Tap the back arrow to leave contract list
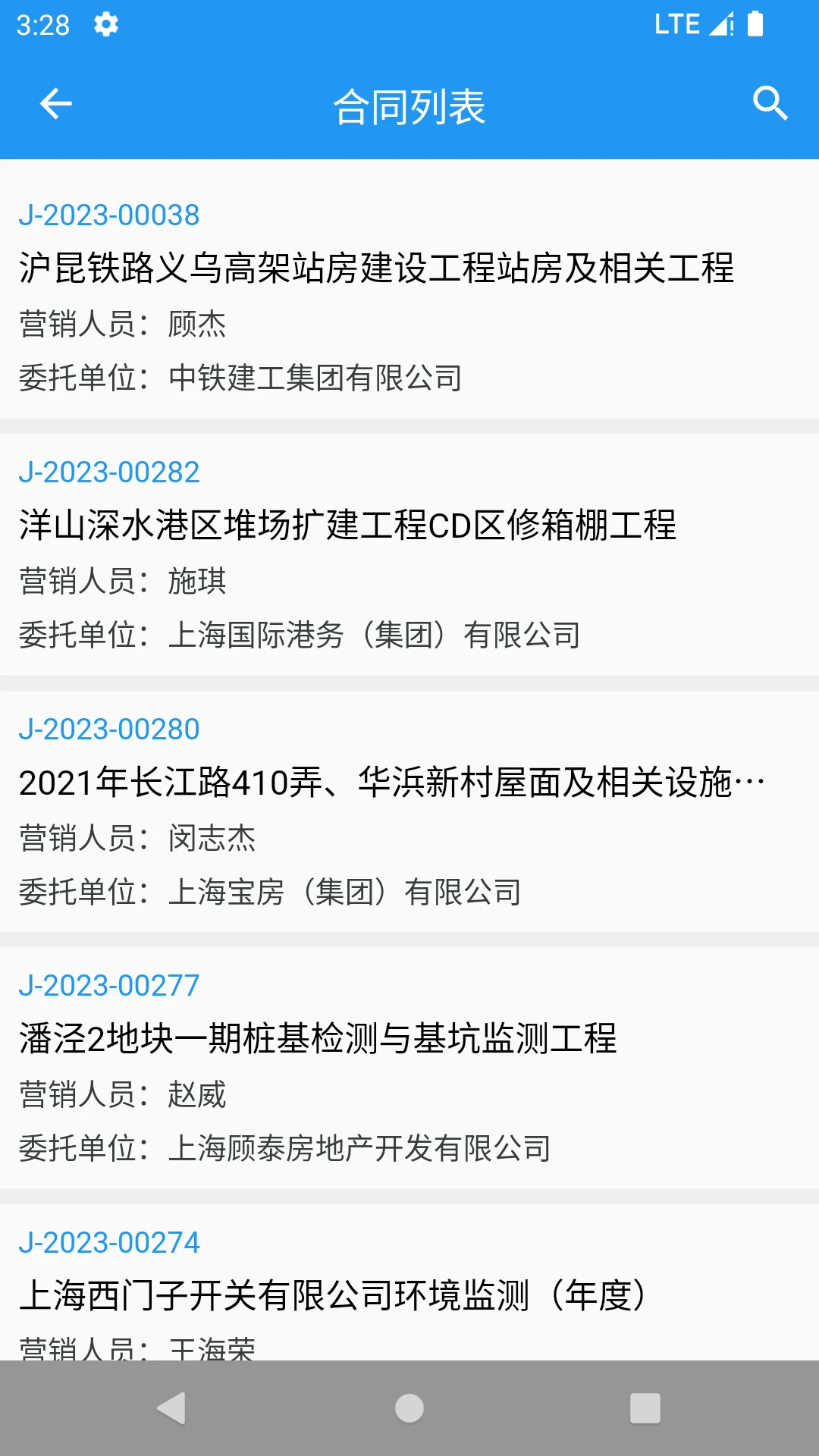Screen dimensions: 819x1456 pyautogui.click(x=55, y=103)
